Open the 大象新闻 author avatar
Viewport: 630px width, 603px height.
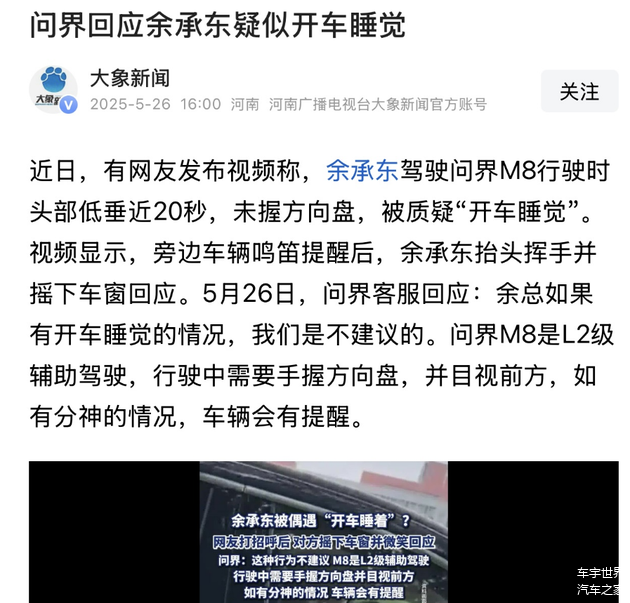tap(53, 90)
